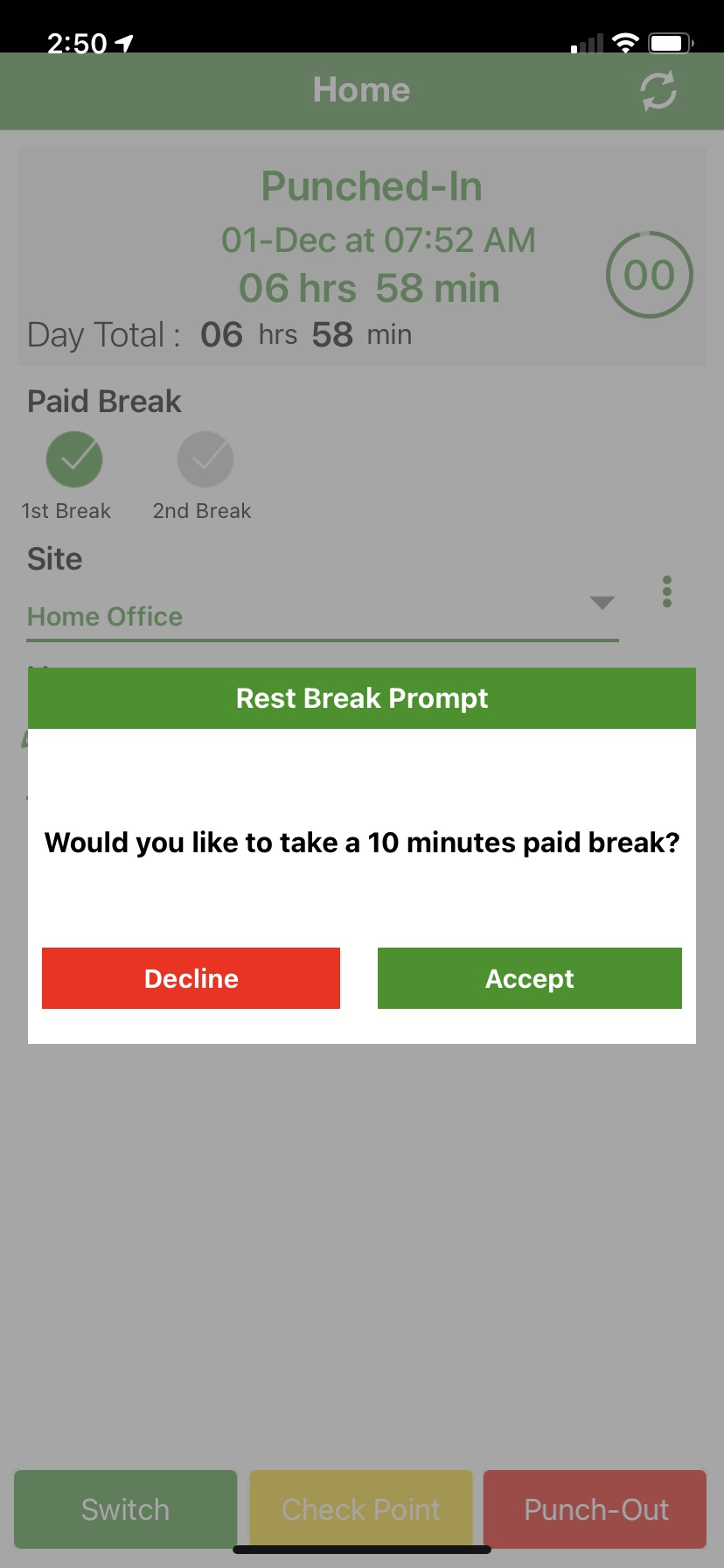Tap the 1st Break checkmark
The width and height of the screenshot is (724, 1568).
[x=74, y=459]
